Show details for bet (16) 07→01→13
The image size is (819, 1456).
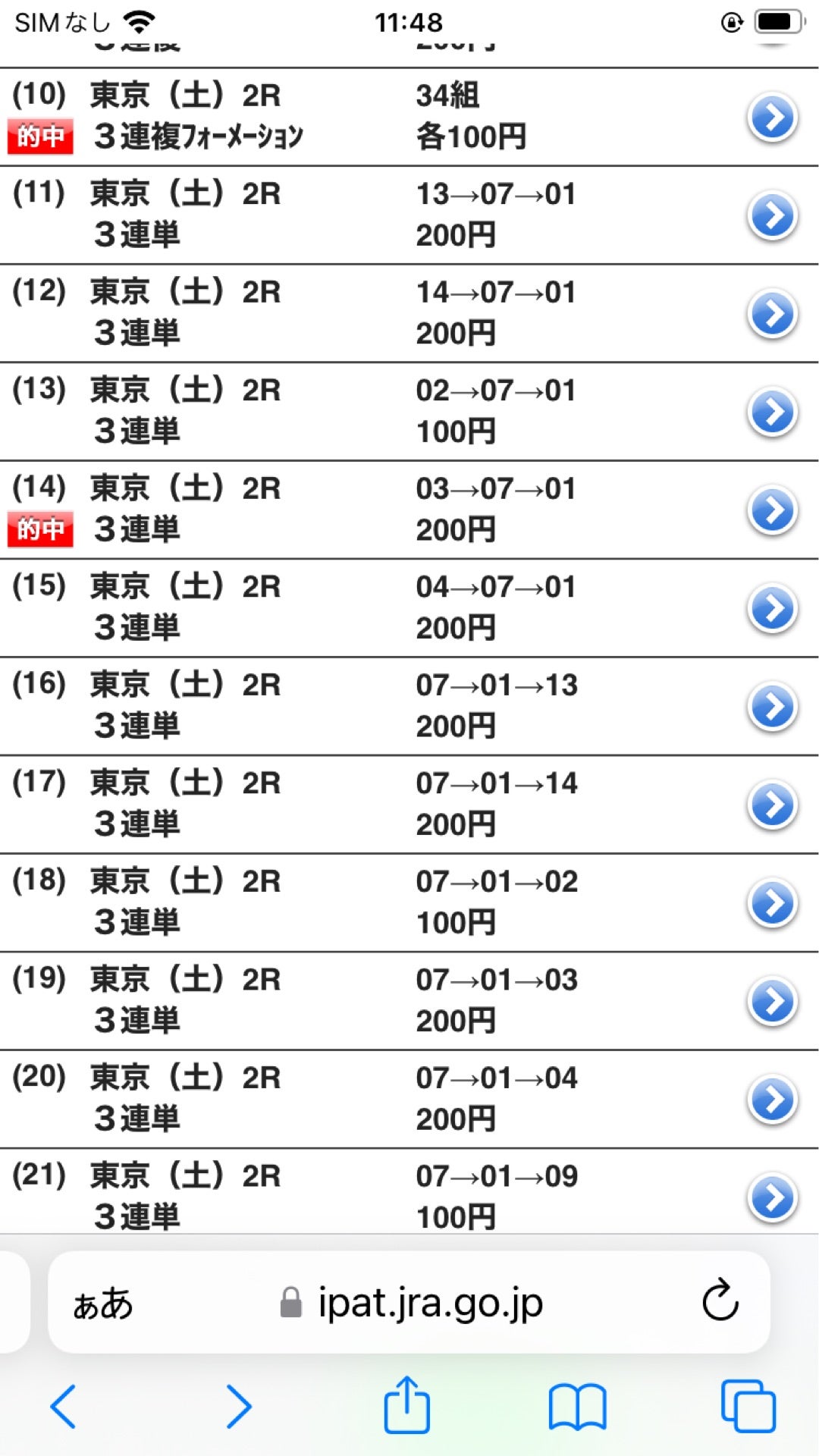click(x=773, y=706)
